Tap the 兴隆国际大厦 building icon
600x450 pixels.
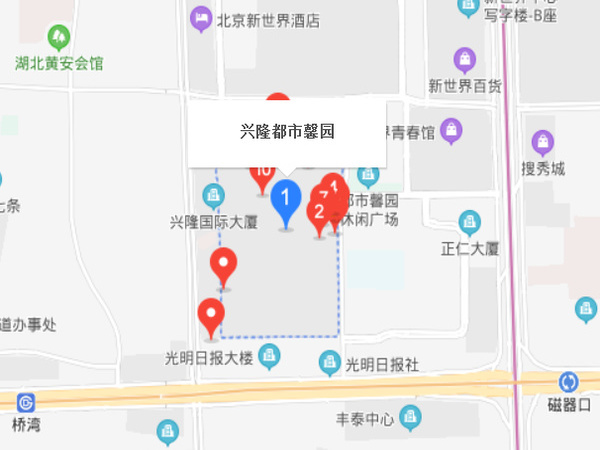click(213, 194)
